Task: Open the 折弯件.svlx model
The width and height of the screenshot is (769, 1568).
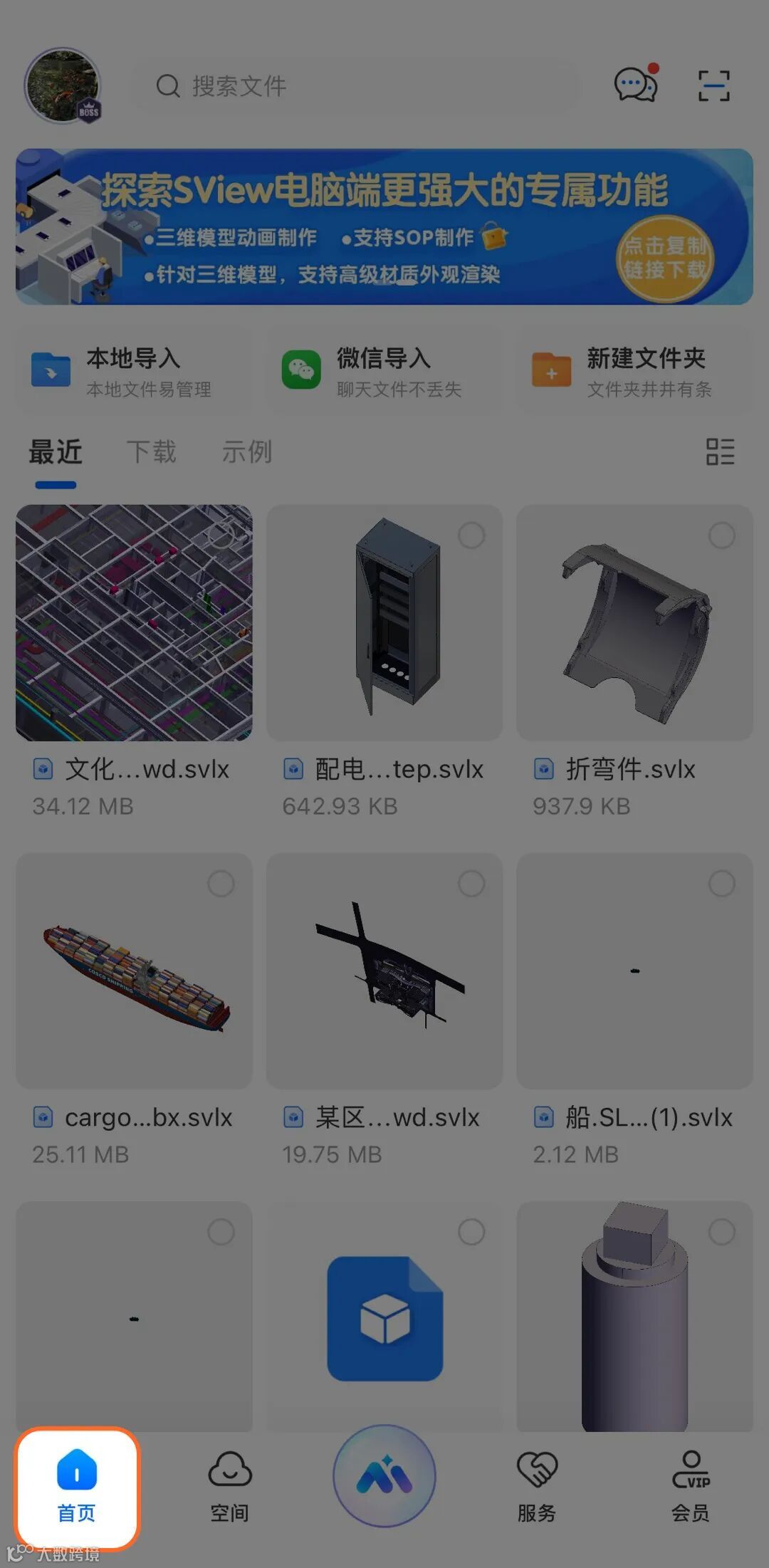Action: point(634,623)
